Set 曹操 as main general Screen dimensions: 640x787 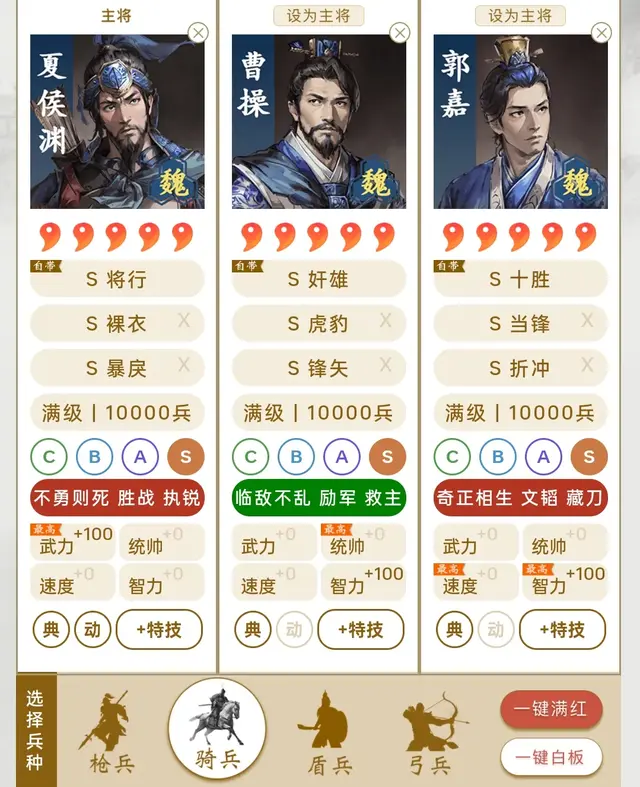318,16
